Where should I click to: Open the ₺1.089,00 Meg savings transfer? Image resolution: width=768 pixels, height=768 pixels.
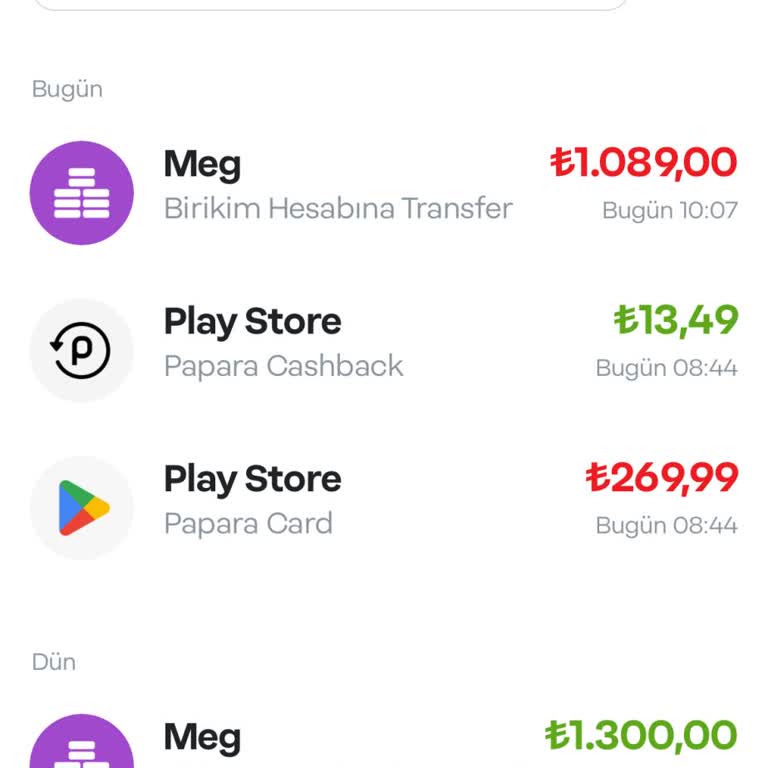pos(384,187)
